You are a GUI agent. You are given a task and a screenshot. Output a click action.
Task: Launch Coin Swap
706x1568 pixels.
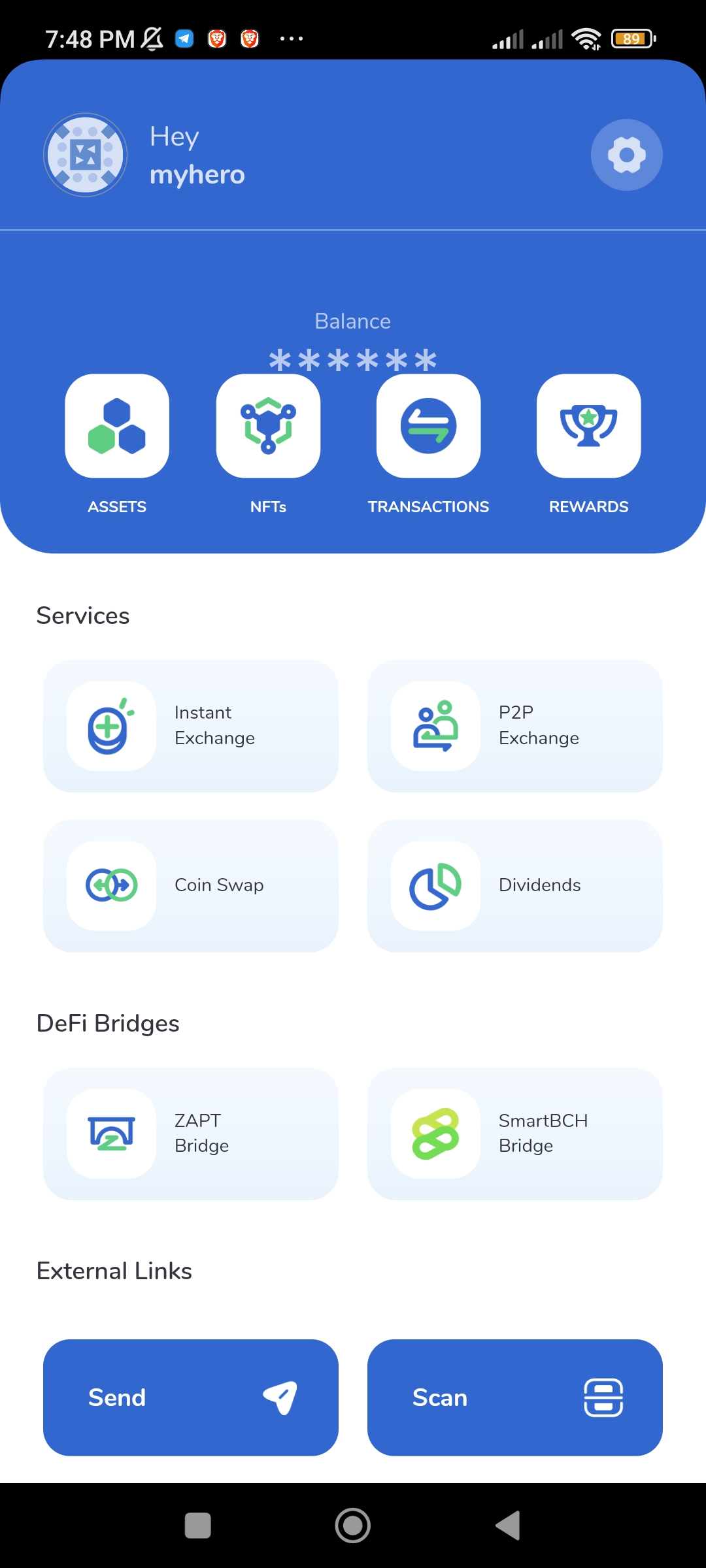[191, 885]
